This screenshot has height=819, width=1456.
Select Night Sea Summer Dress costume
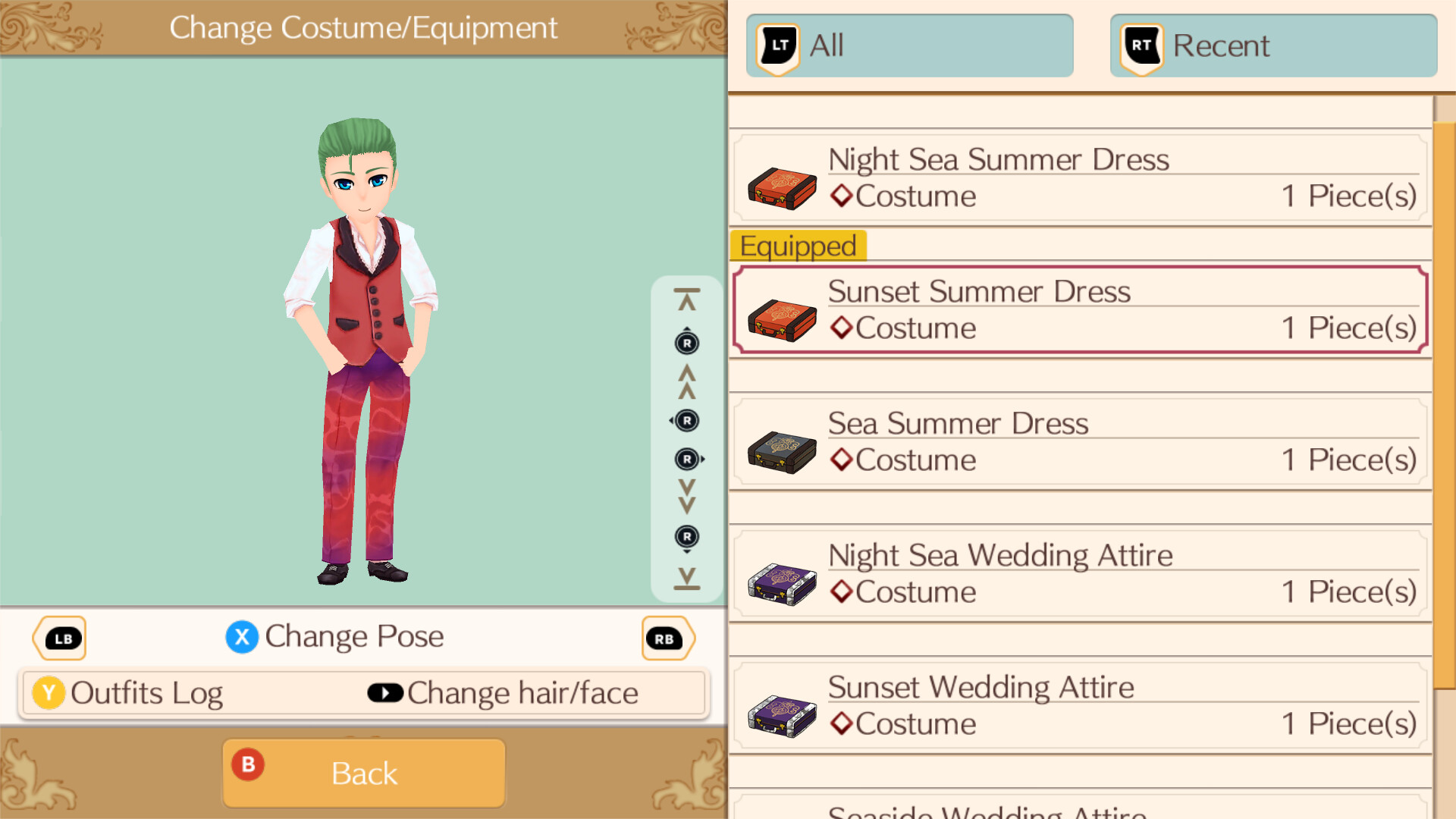coord(1080,179)
